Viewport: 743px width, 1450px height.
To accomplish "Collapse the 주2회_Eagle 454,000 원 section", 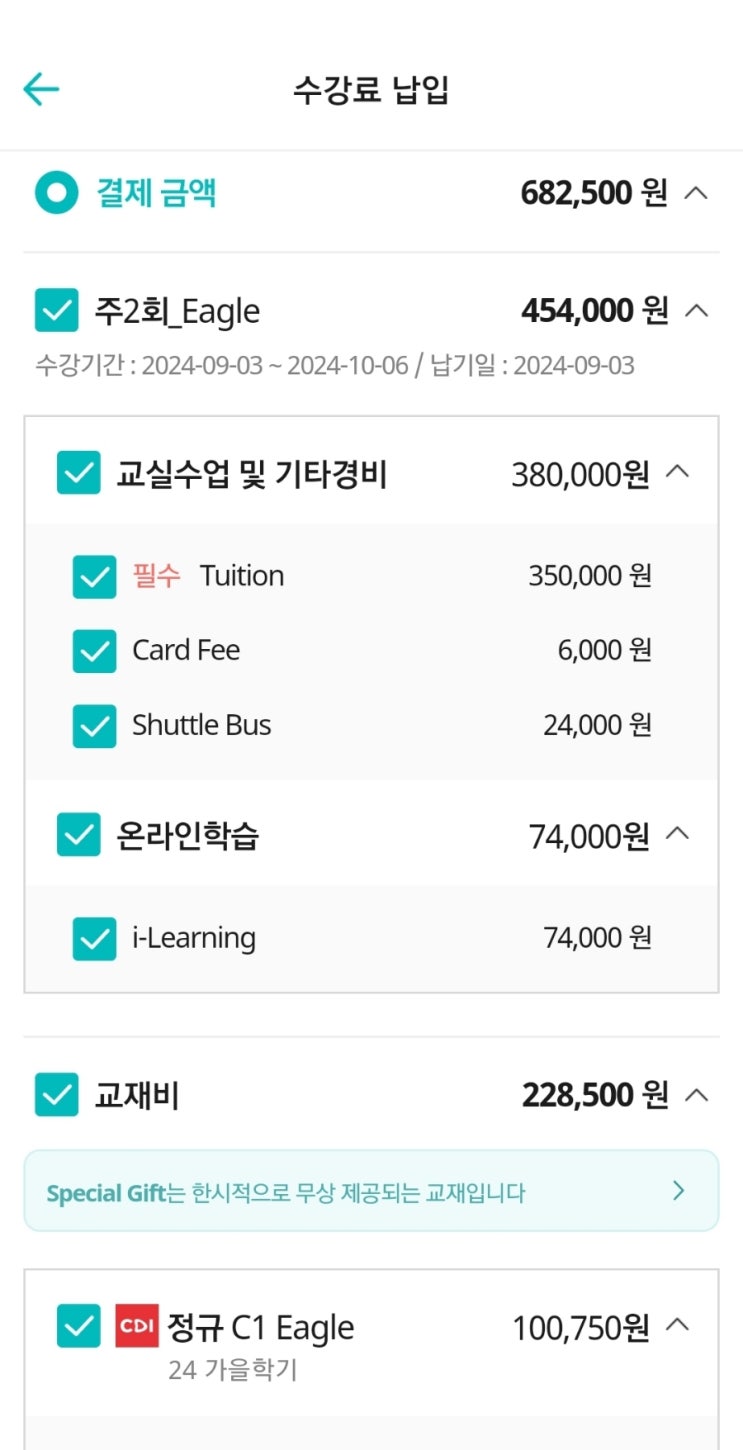I will tap(696, 311).
